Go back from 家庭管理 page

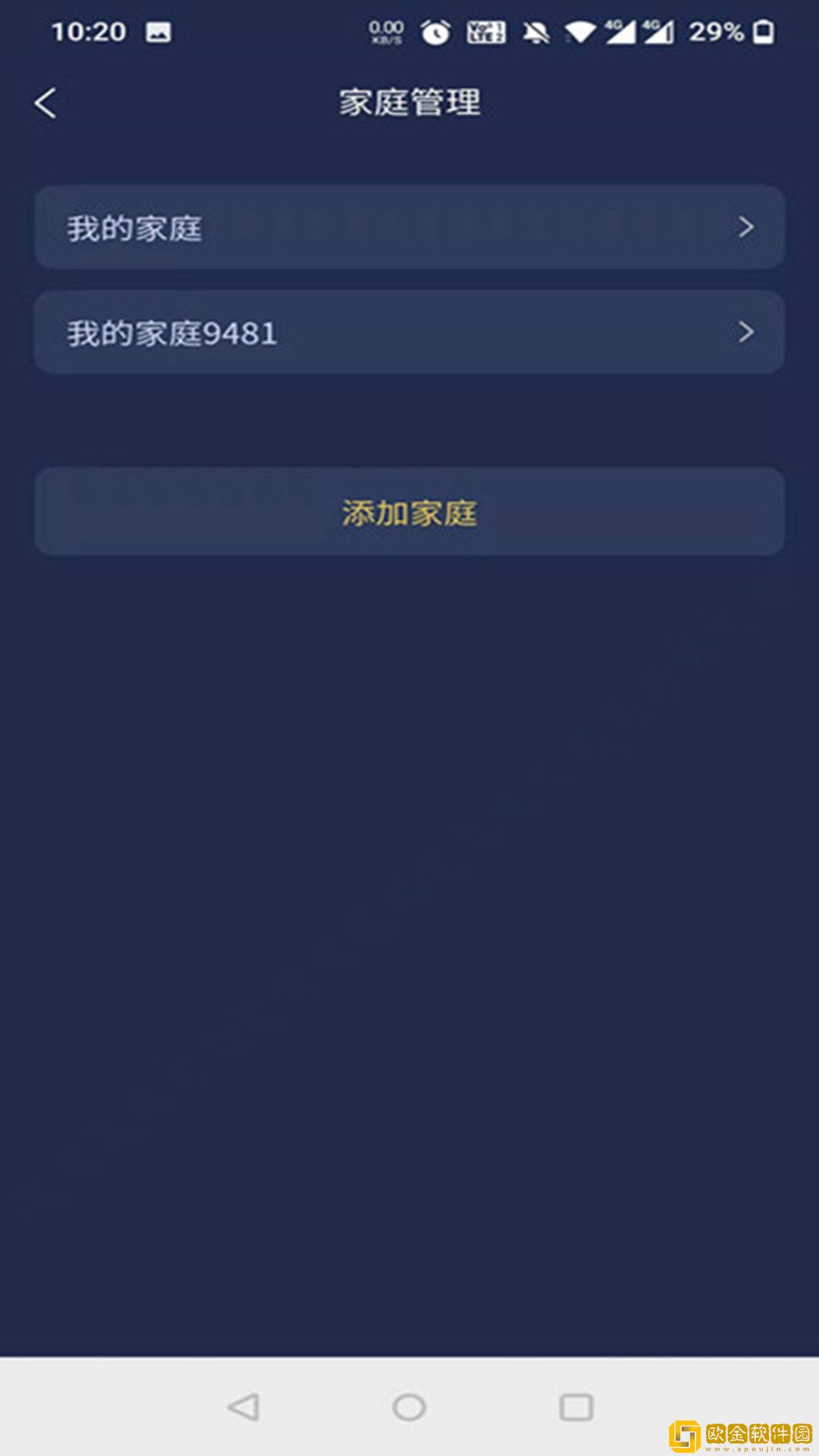tap(45, 103)
